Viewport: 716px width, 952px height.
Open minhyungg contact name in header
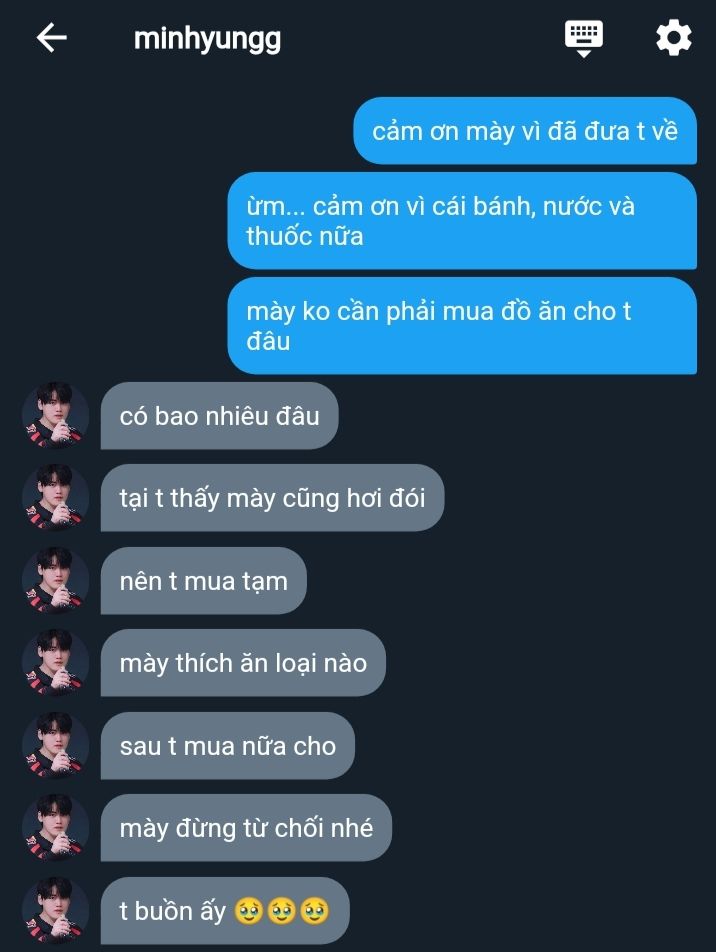tap(207, 39)
